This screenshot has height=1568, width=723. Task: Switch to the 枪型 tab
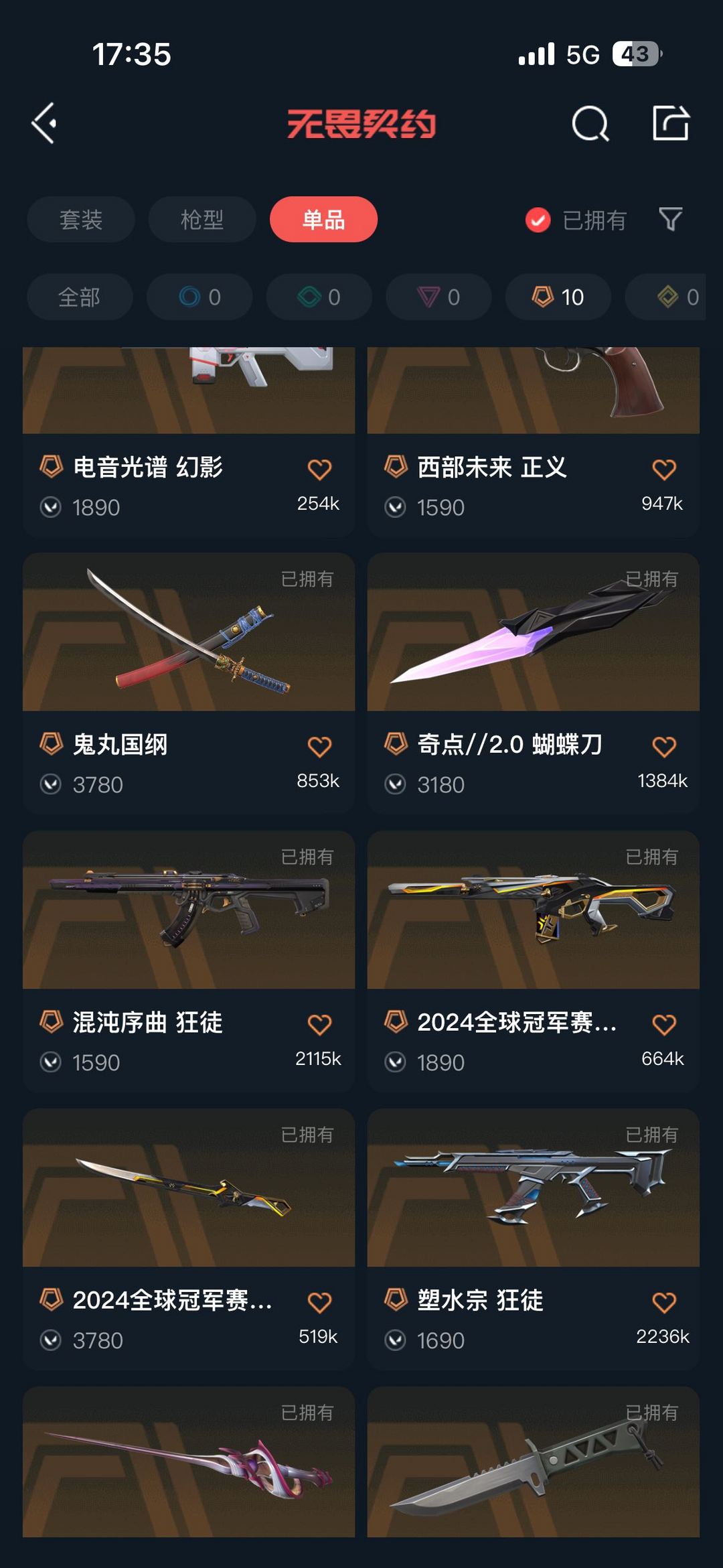tap(202, 219)
